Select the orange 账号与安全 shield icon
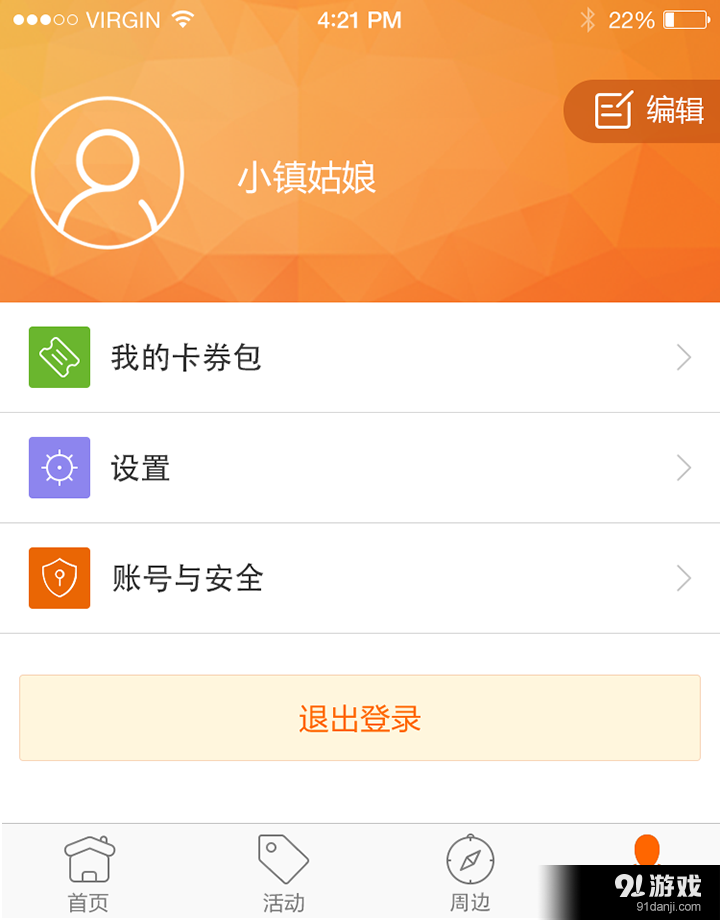 59,578
